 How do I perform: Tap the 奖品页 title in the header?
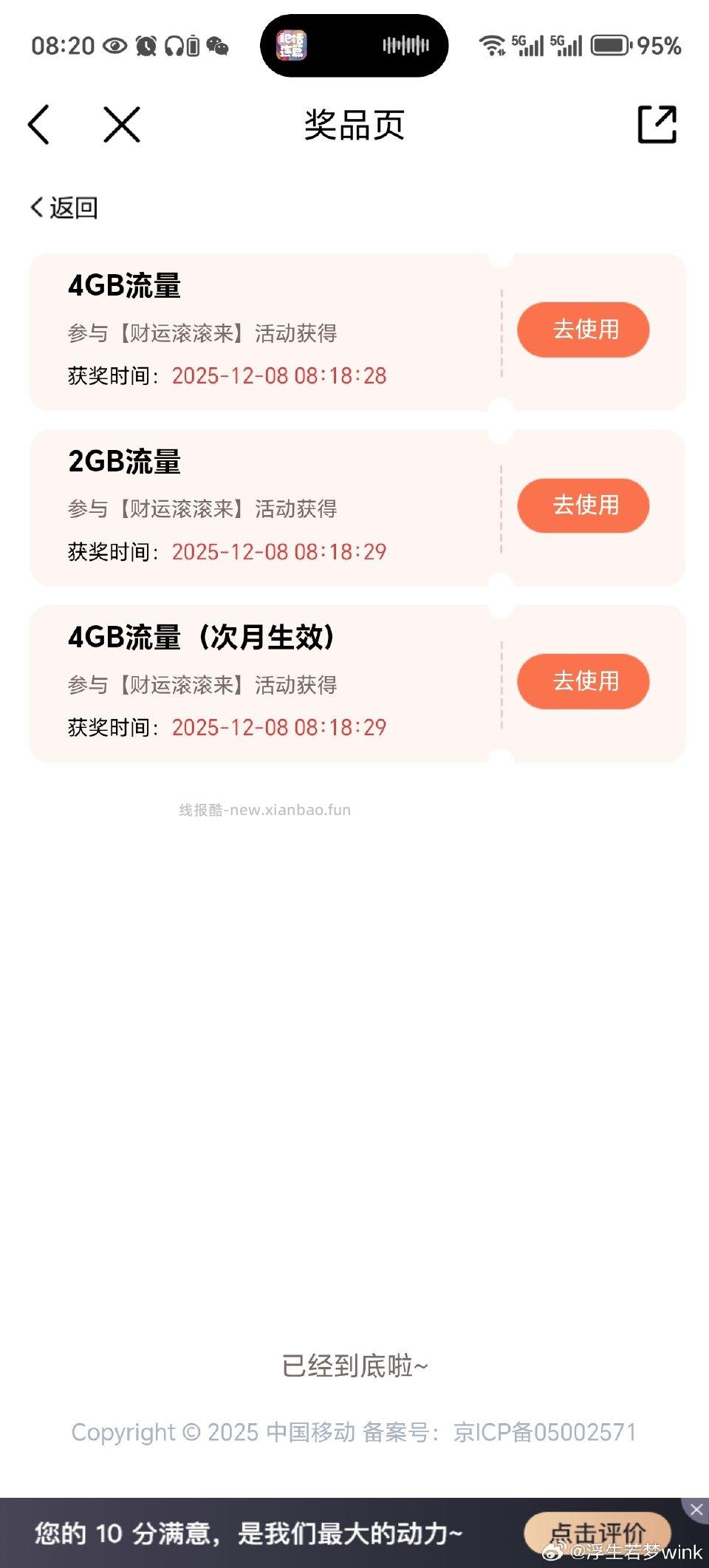[x=353, y=124]
